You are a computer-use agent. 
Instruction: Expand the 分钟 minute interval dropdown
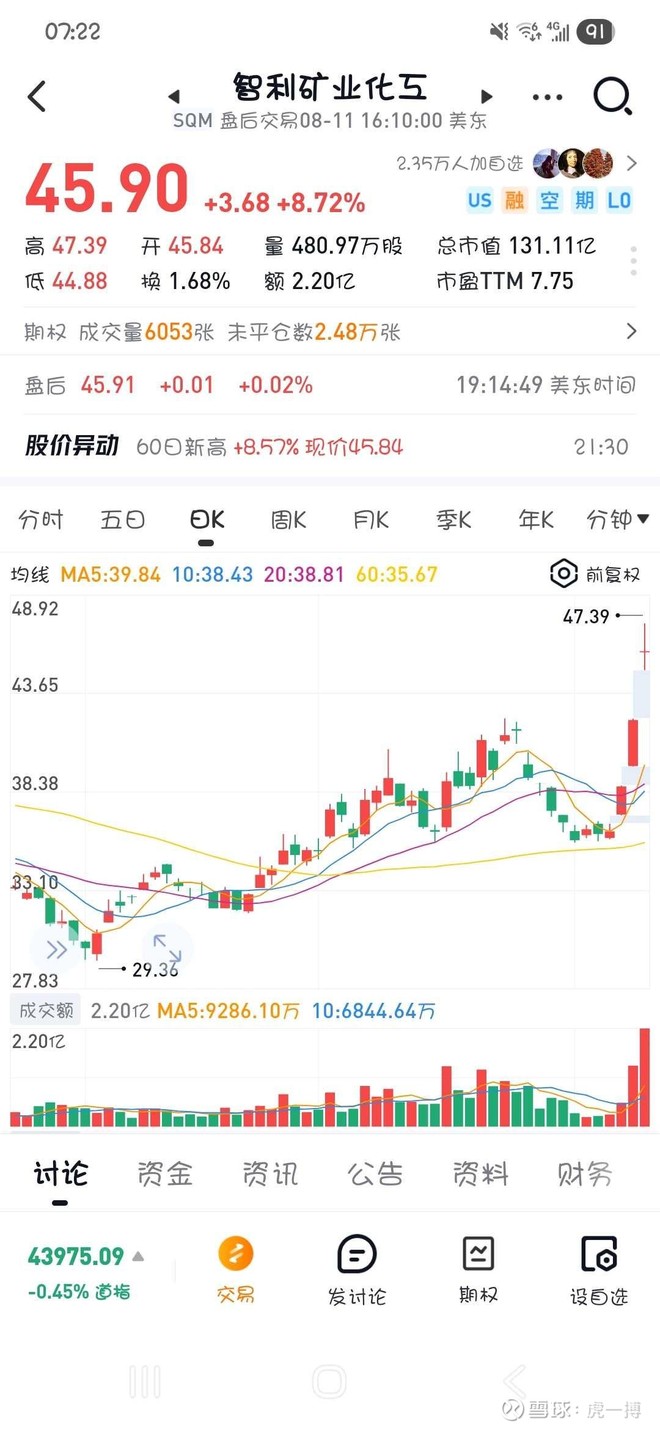coord(617,520)
